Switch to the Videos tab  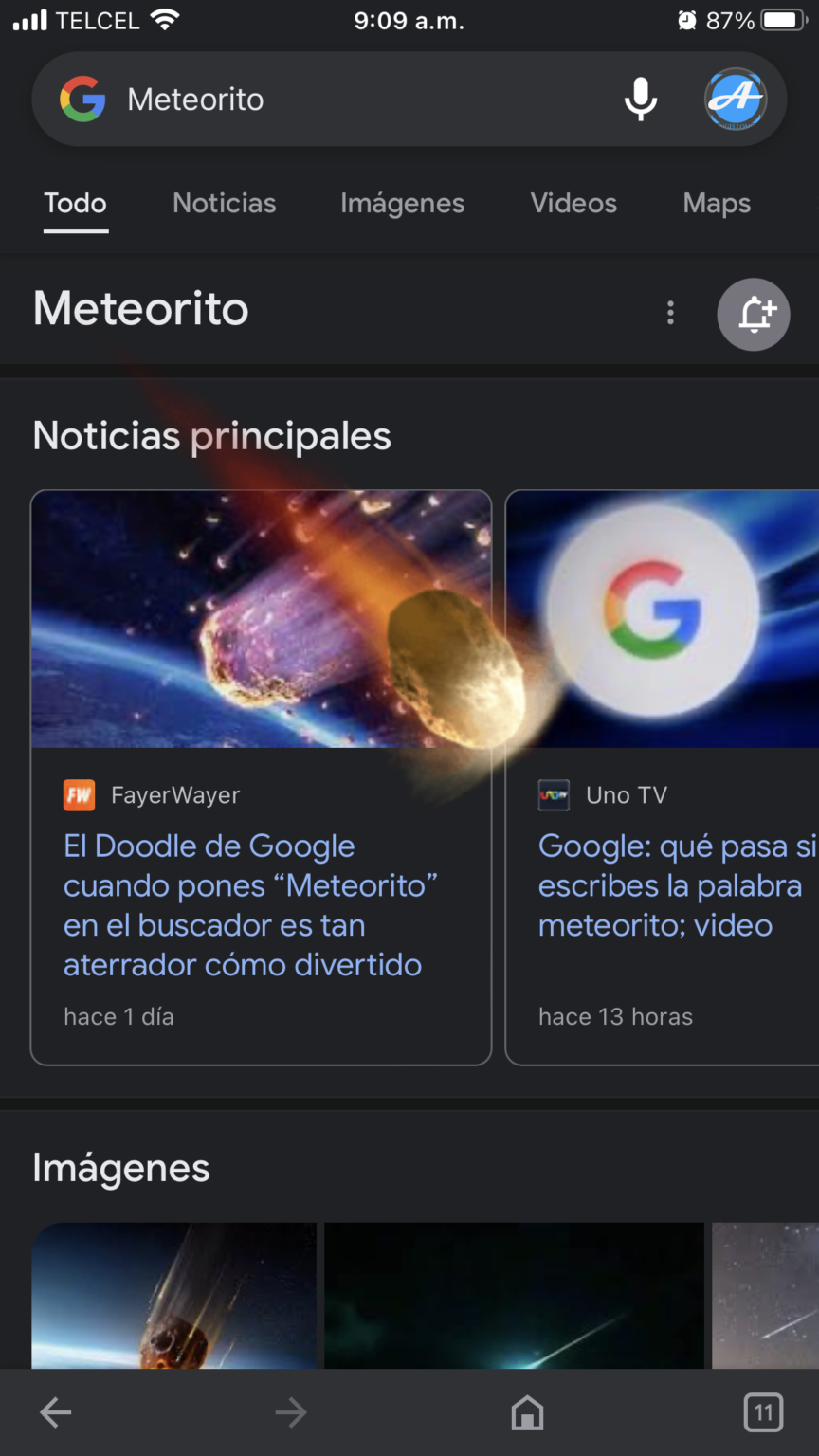[x=573, y=203]
